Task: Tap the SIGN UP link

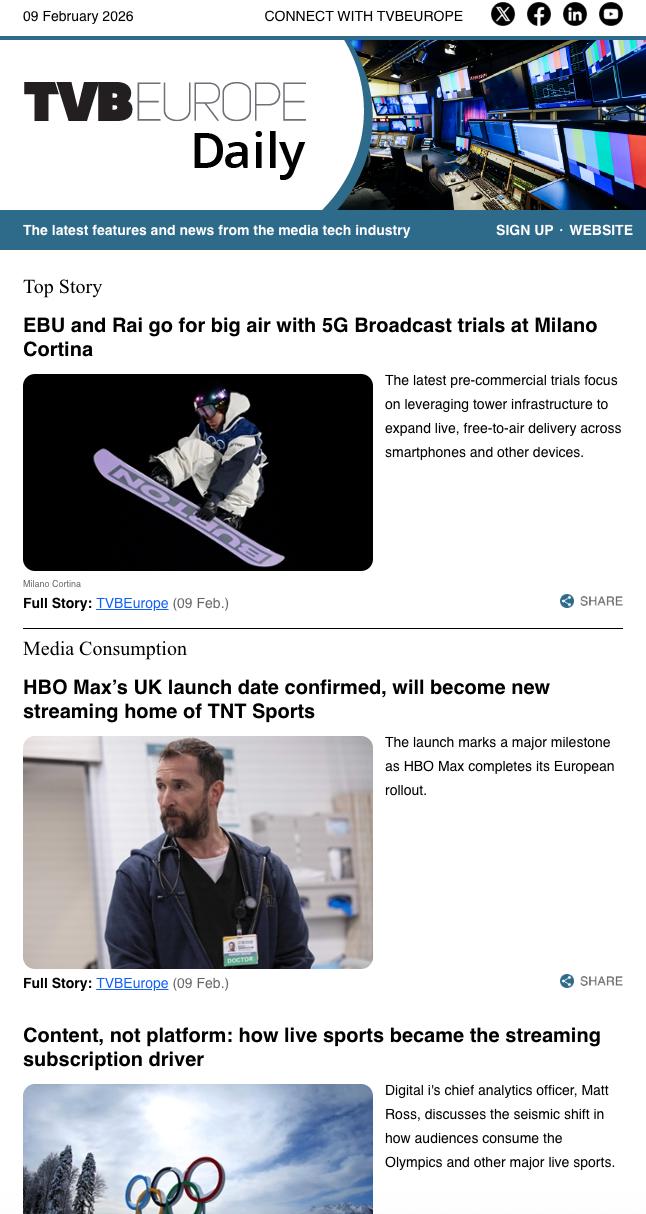Action: click(x=524, y=230)
